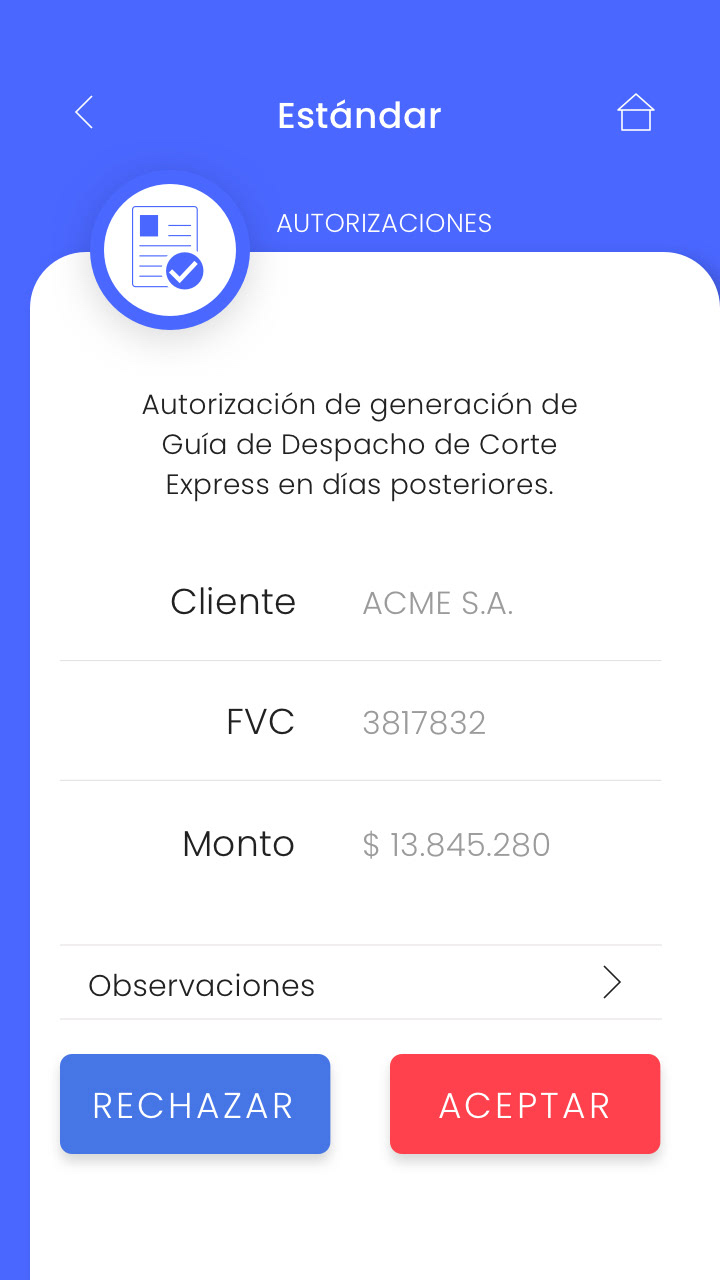Tap the RECHAZAR button
The width and height of the screenshot is (720, 1280).
click(195, 1104)
